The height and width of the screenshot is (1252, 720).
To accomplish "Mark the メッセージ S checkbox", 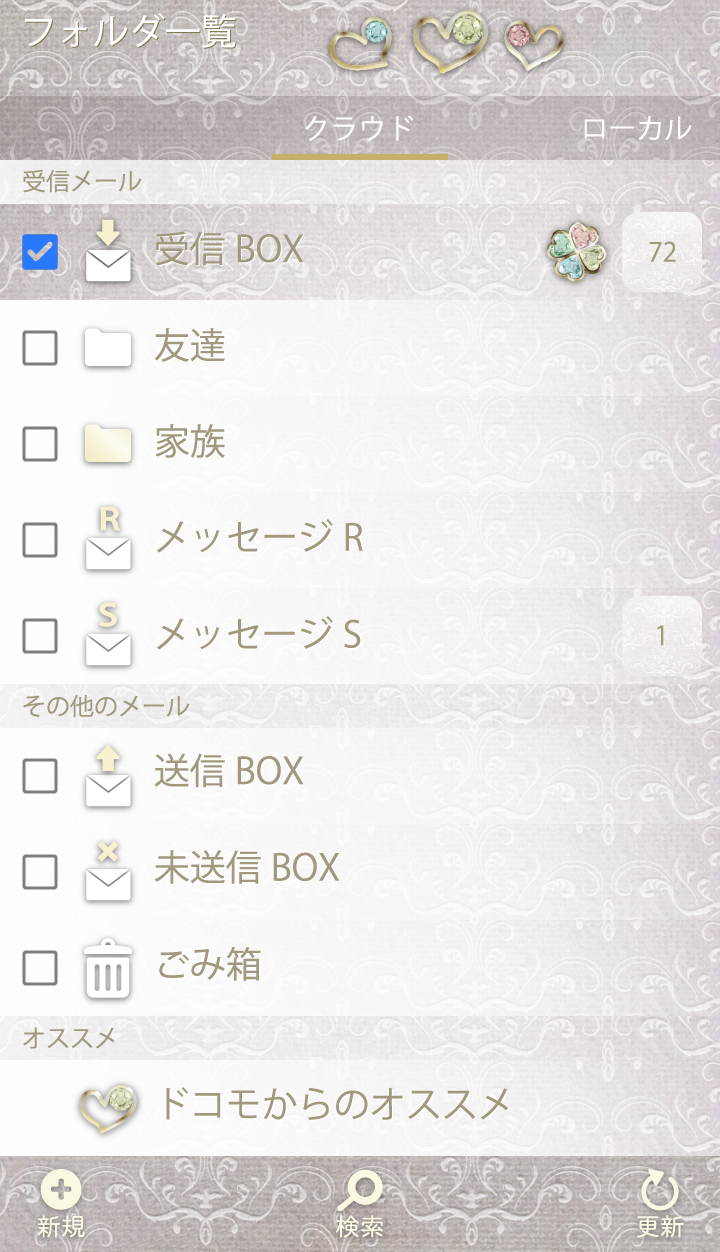I will 40,636.
